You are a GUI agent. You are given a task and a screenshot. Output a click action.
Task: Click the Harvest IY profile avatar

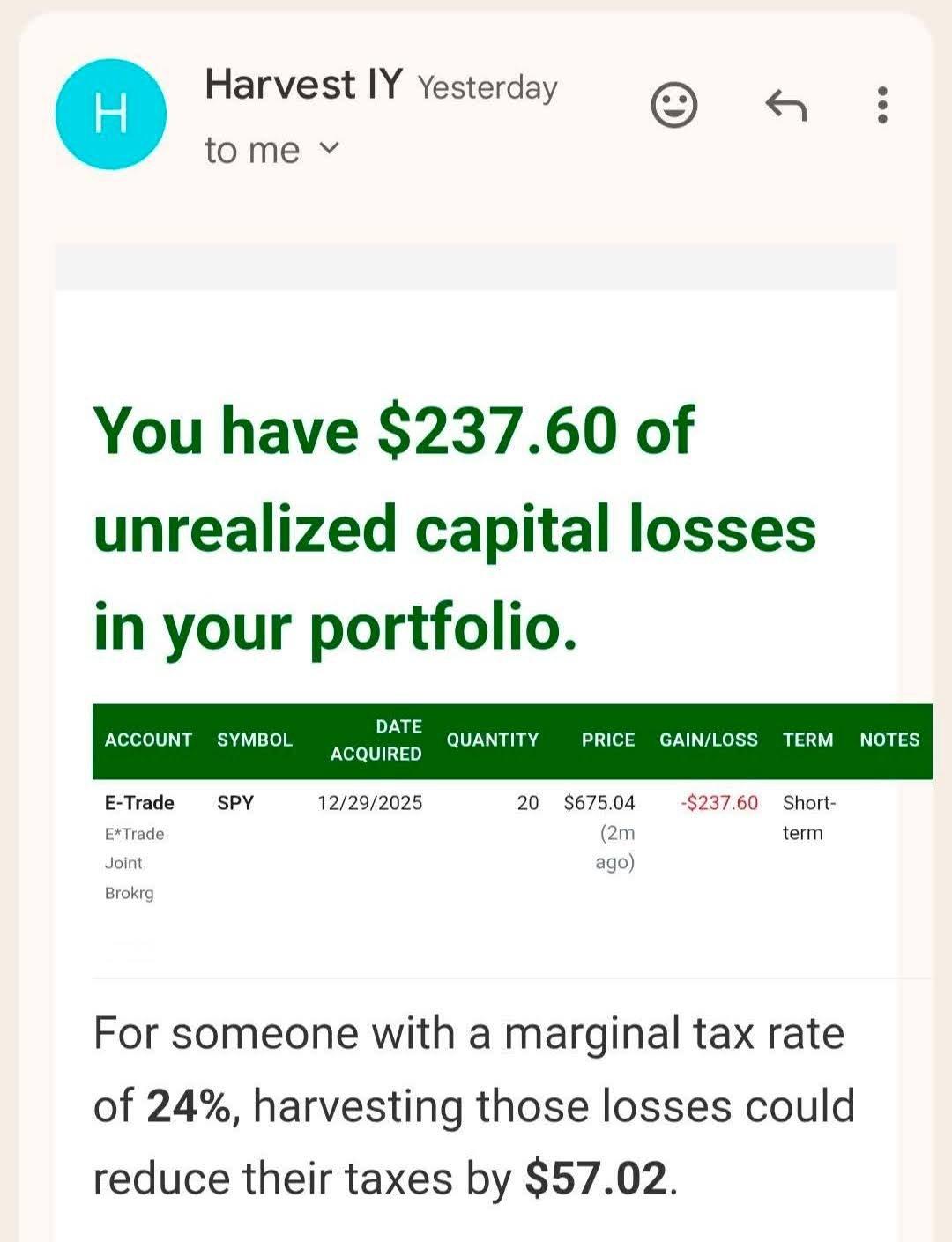(110, 113)
